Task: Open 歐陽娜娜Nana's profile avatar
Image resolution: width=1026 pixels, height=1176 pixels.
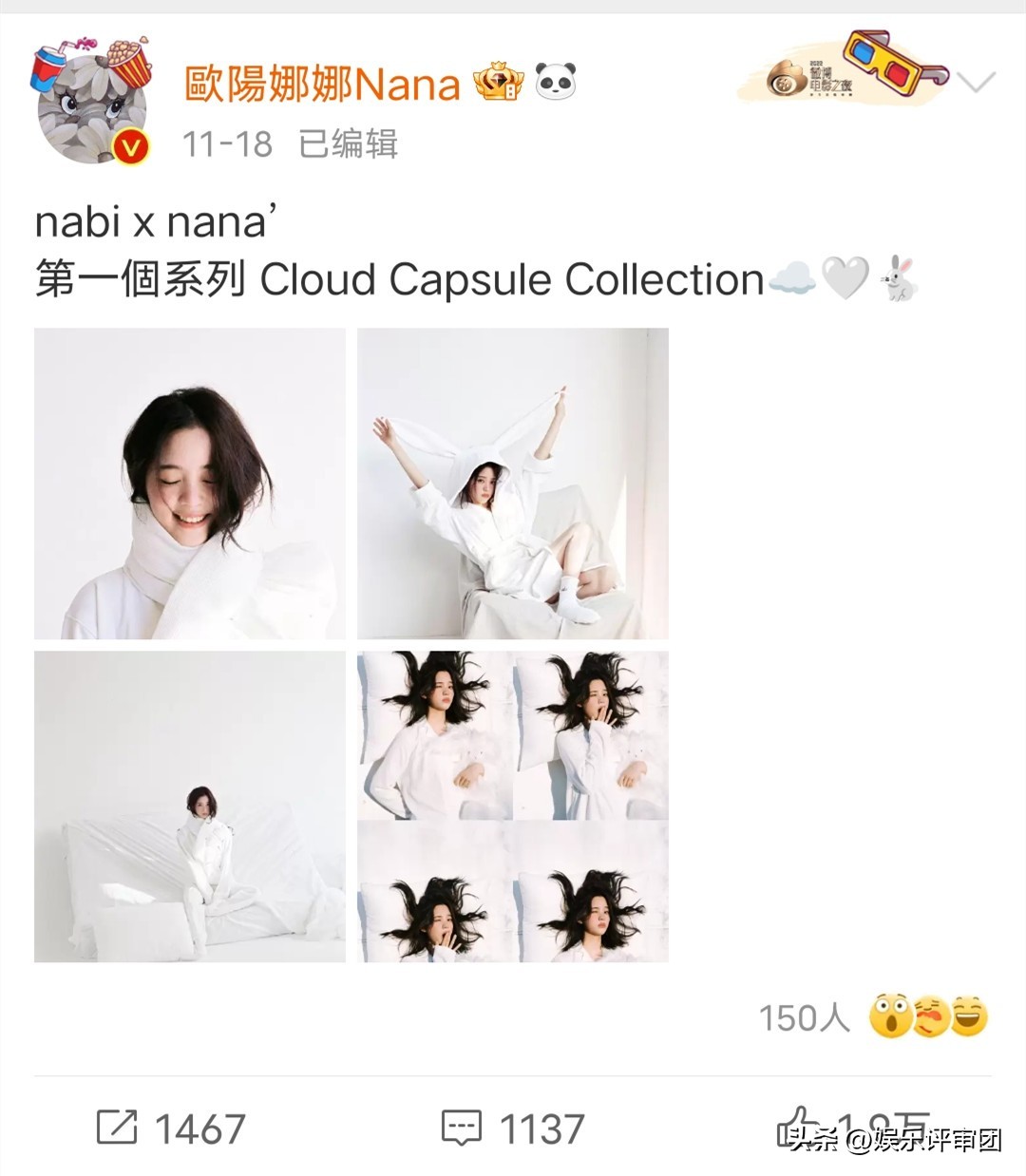Action: 92,104
